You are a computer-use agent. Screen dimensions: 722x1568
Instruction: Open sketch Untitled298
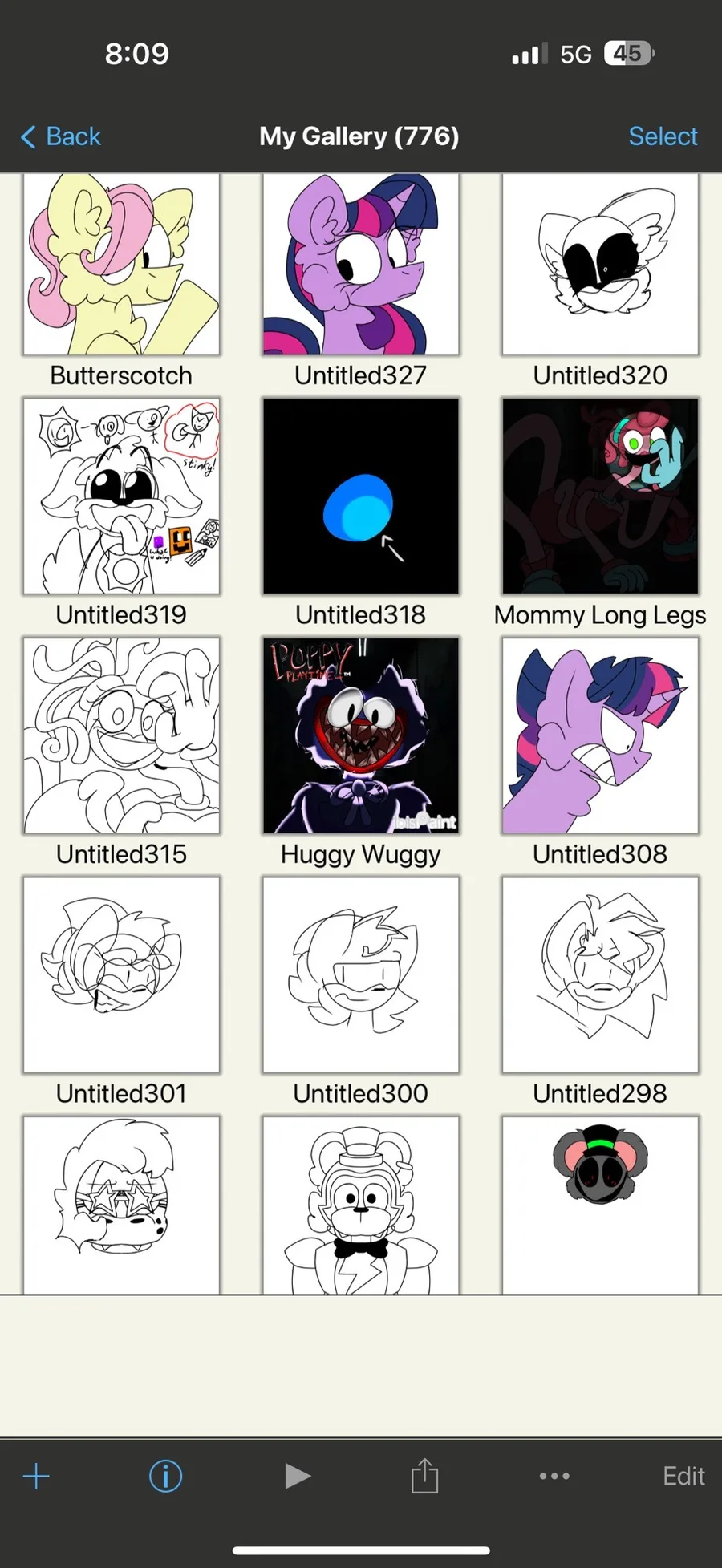[600, 974]
